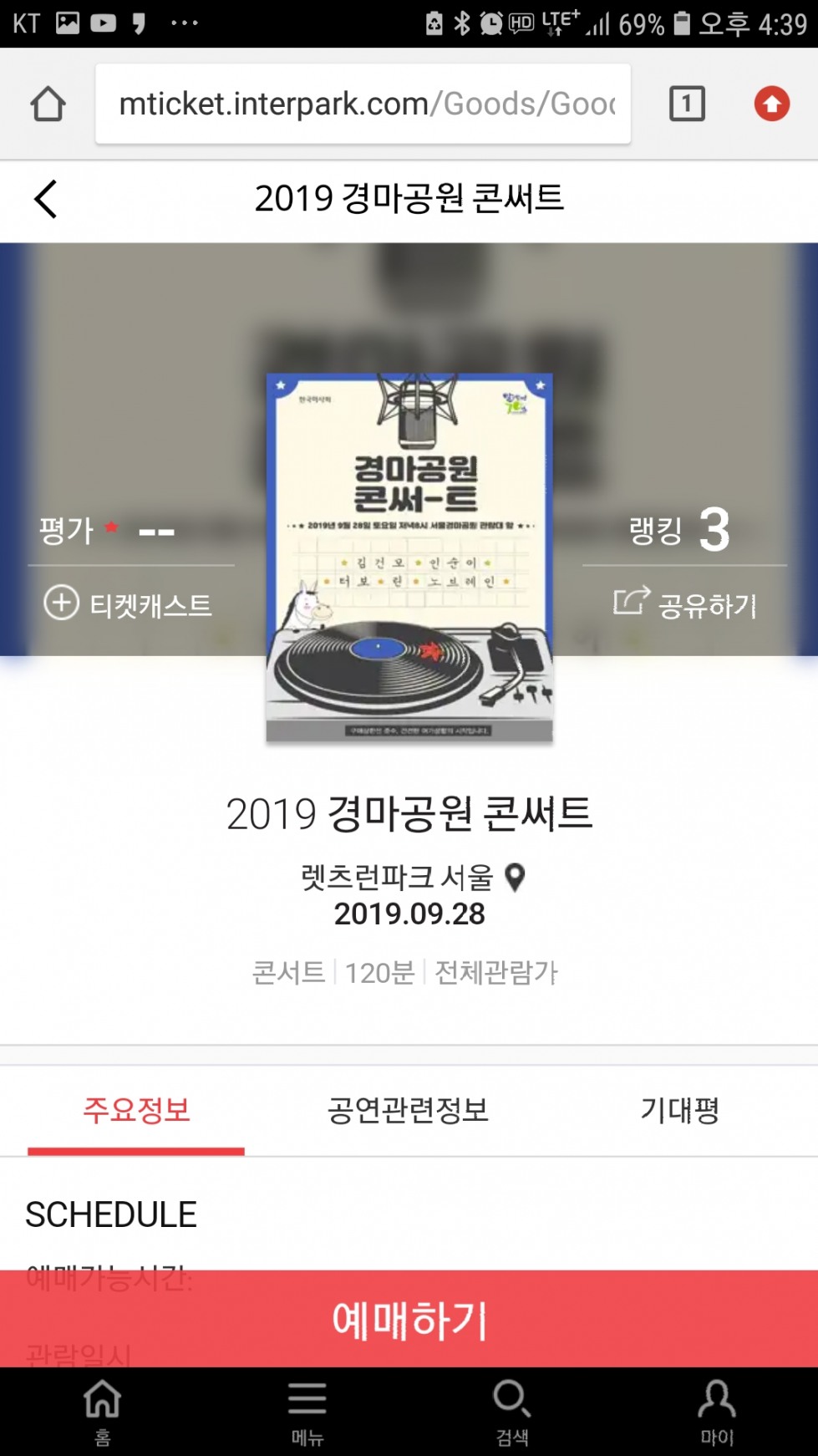Tap the URL address bar
818x1456 pixels.
[363, 104]
